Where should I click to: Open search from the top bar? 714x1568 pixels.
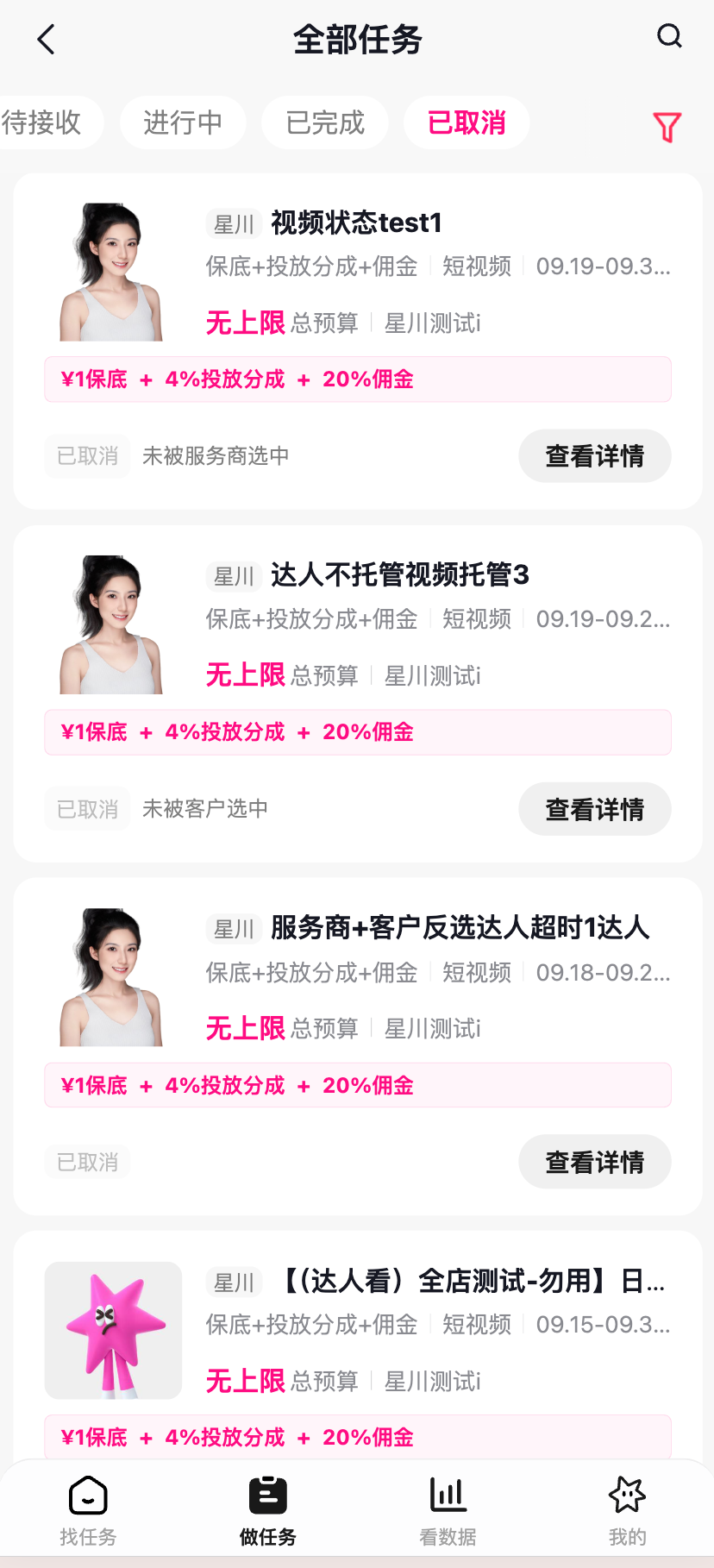click(x=669, y=36)
